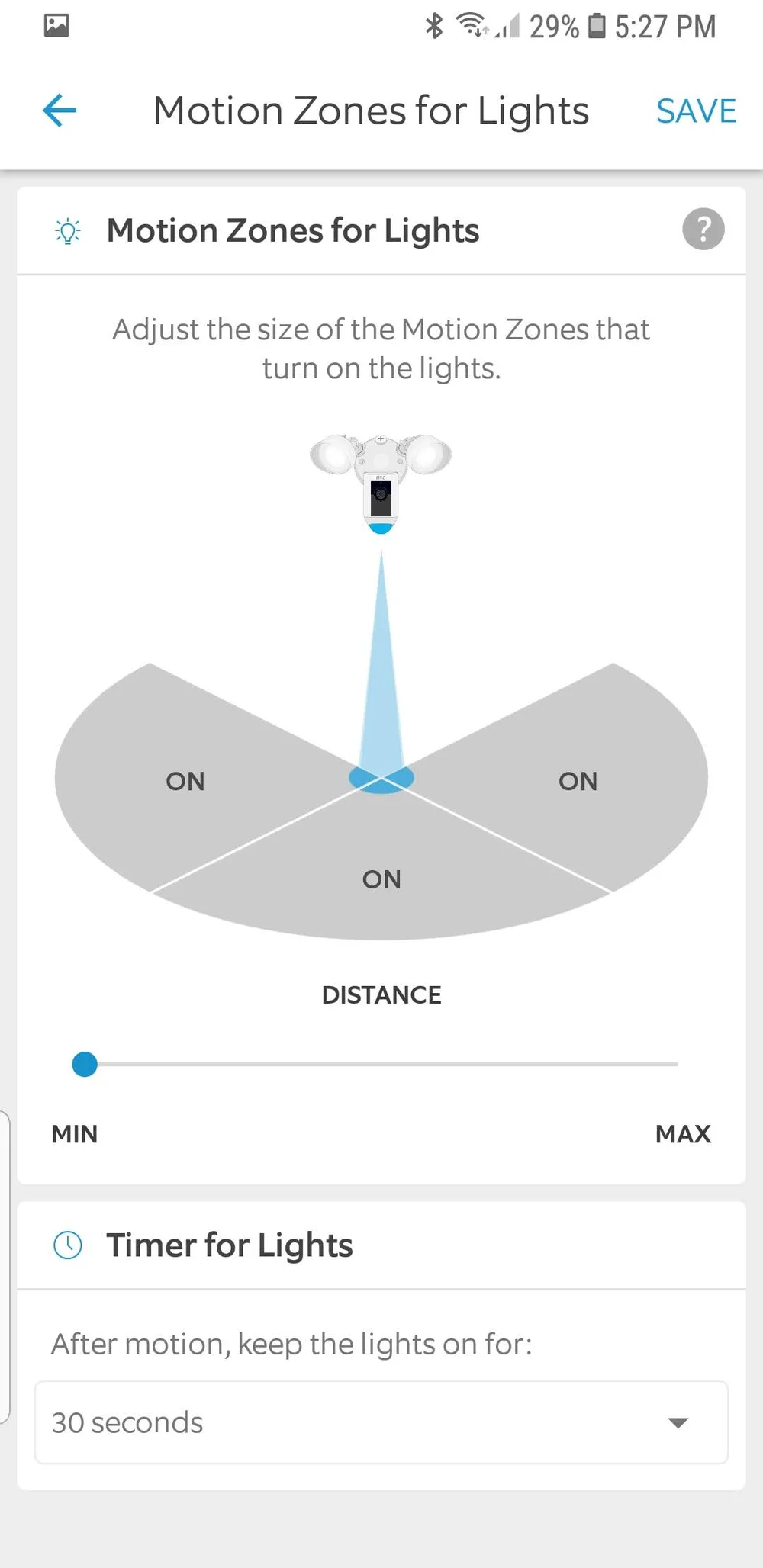763x1568 pixels.
Task: Toggle the bottom center motion zone
Action: pos(381,879)
